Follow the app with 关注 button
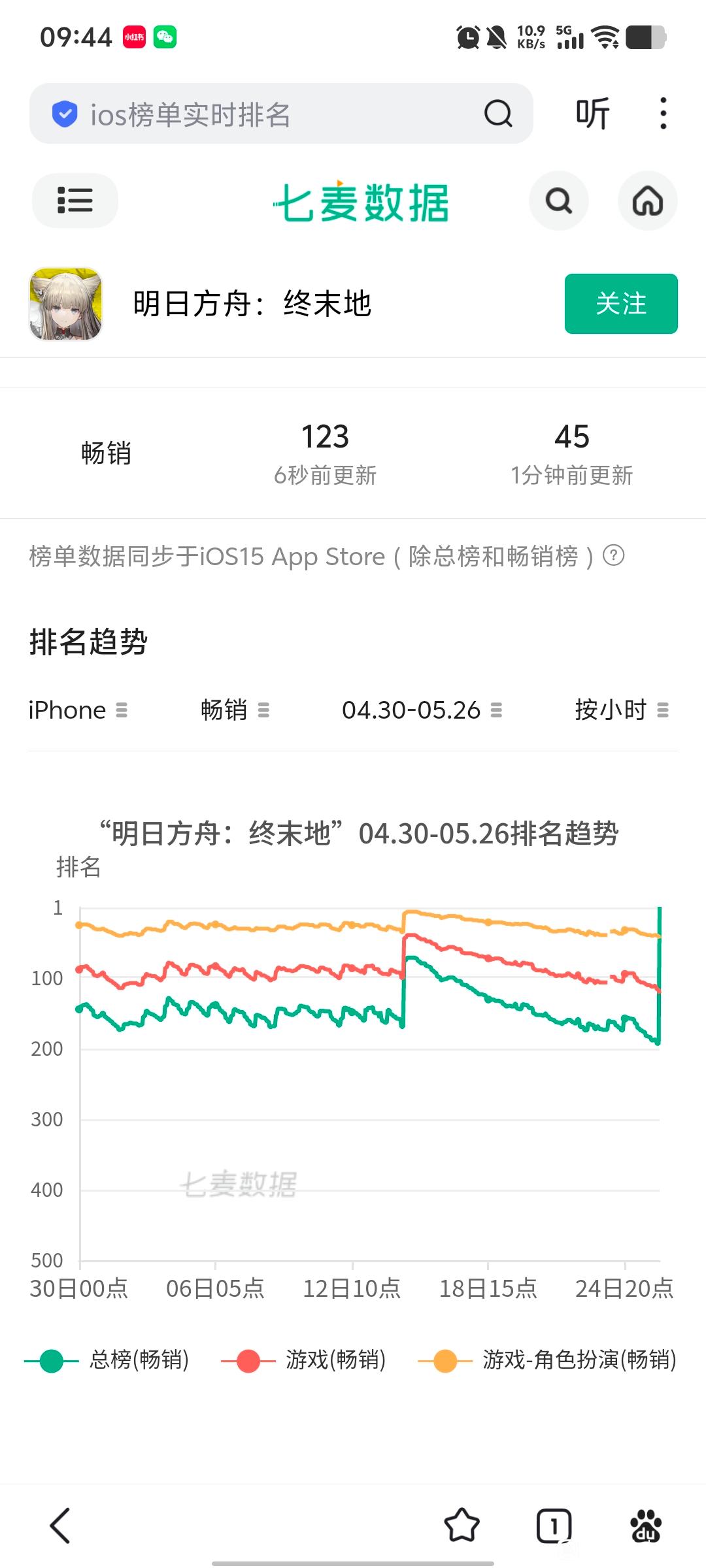Viewport: 706px width, 1568px height. [x=621, y=304]
